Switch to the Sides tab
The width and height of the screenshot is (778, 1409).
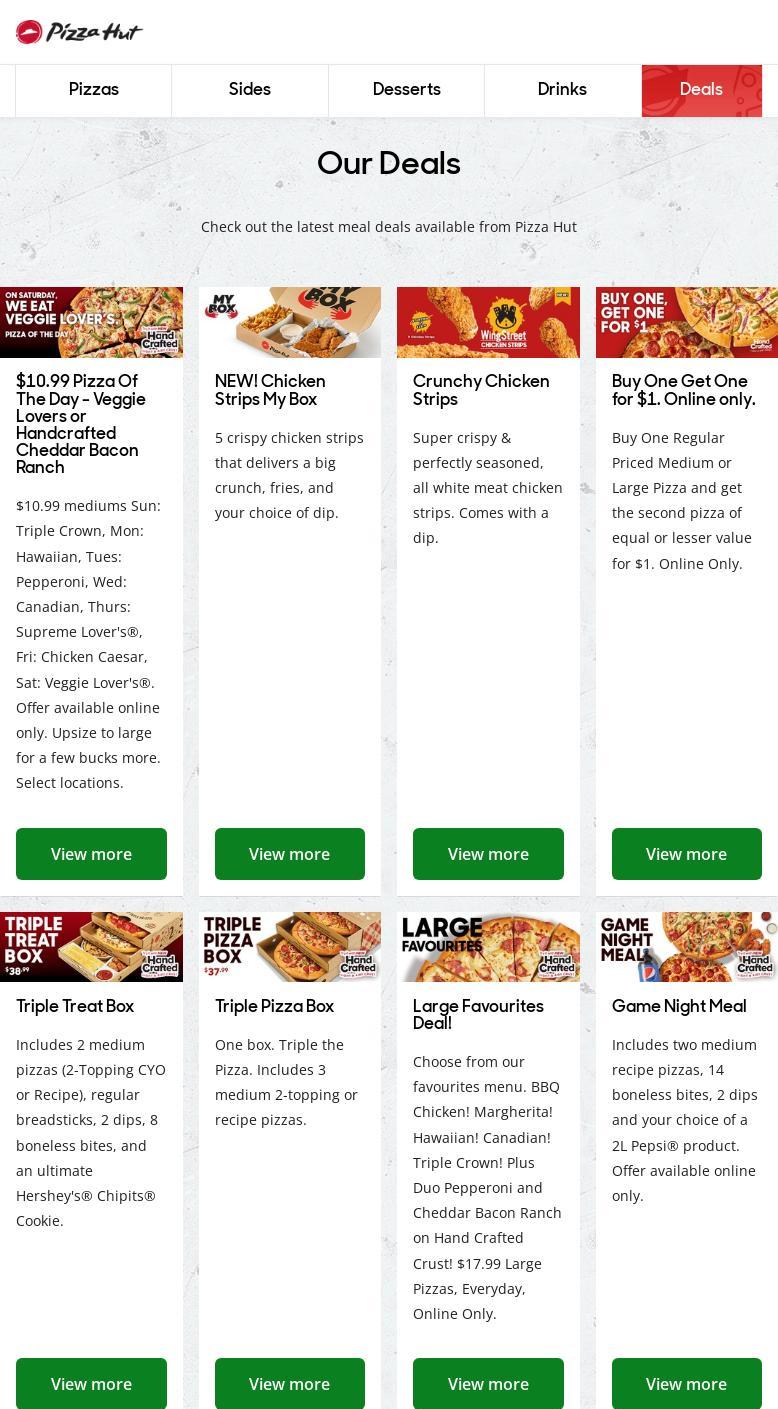tap(250, 90)
